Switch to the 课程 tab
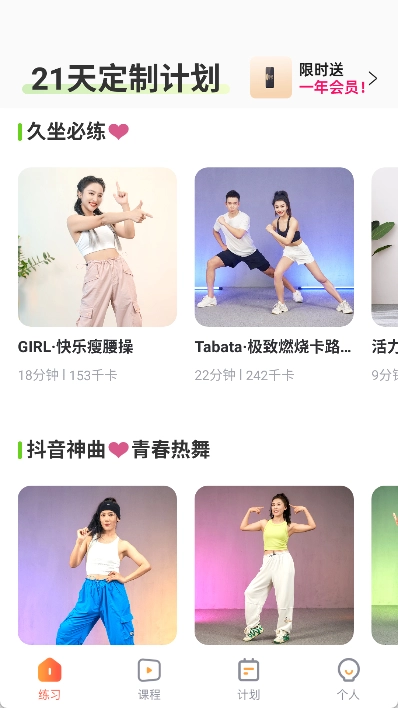398x708 pixels. click(149, 679)
